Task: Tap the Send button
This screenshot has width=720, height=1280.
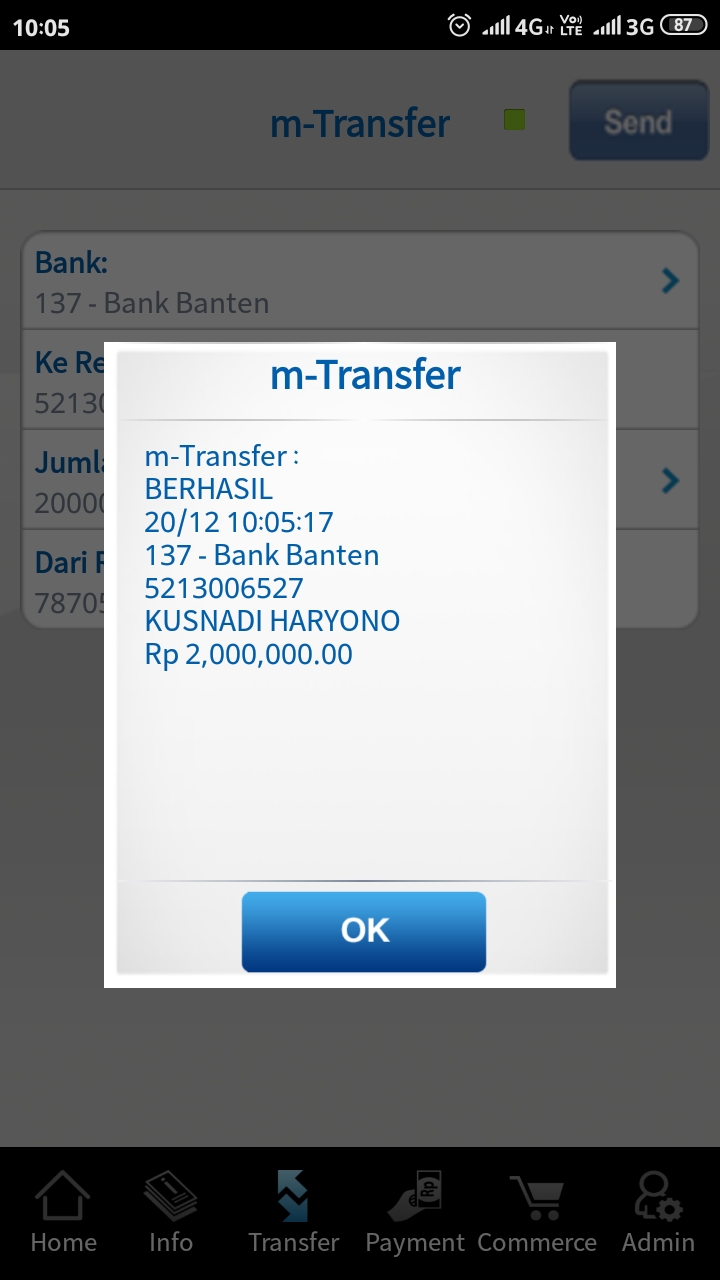Action: [638, 122]
